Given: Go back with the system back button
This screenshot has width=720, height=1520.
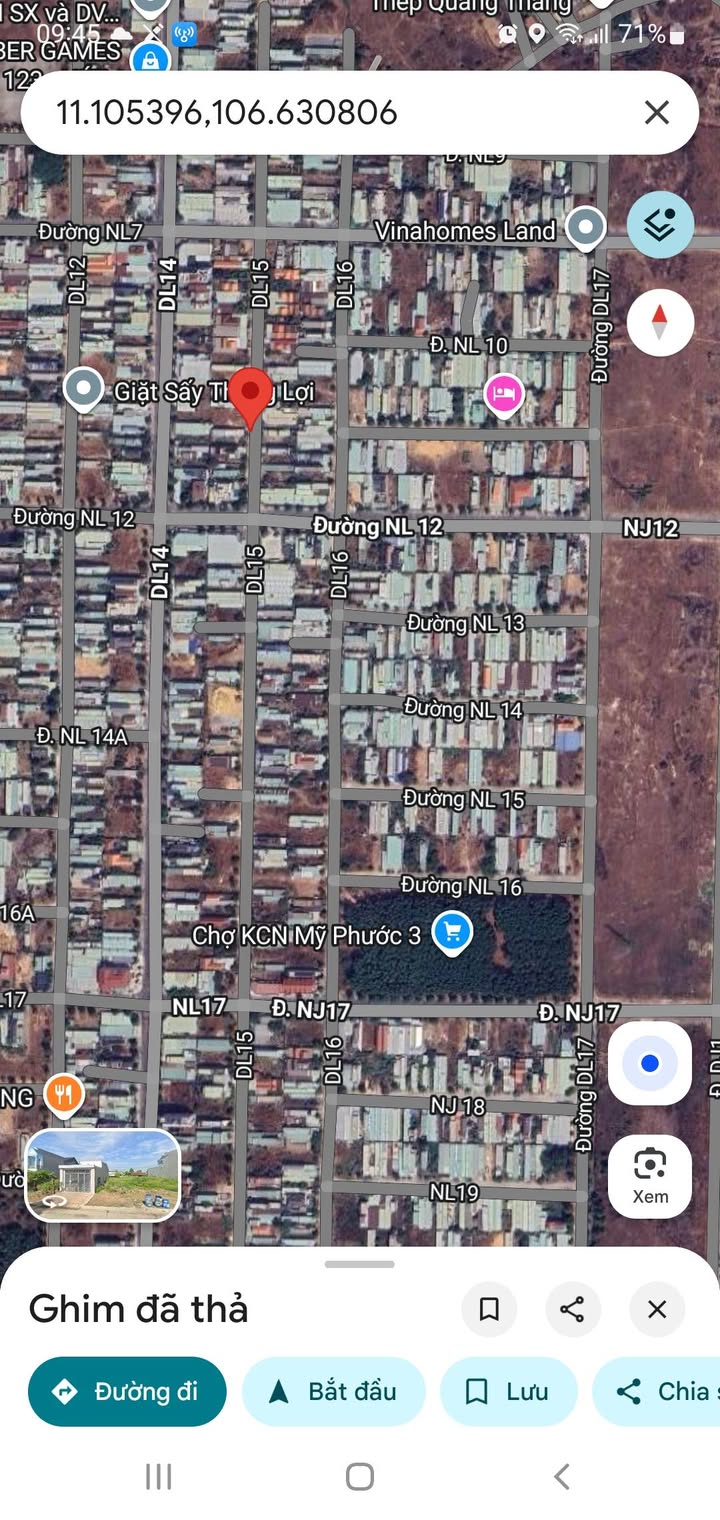Looking at the screenshot, I should coord(562,1476).
